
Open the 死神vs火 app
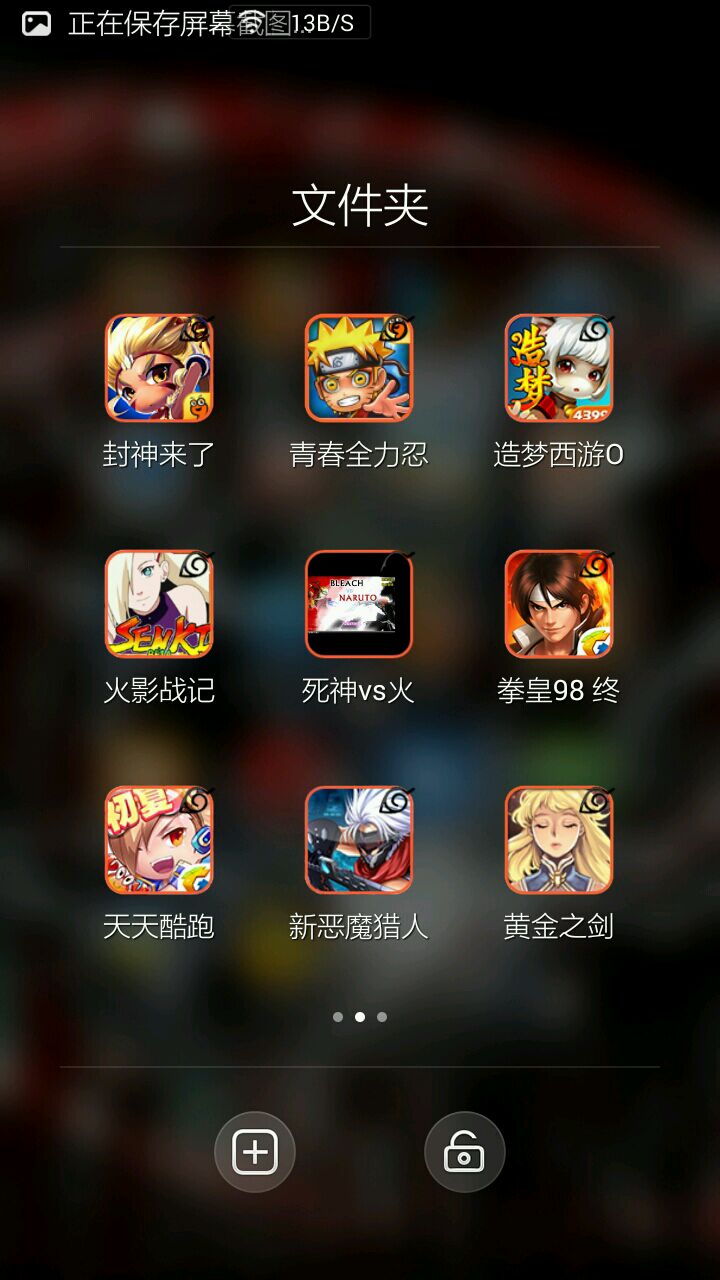click(x=359, y=604)
